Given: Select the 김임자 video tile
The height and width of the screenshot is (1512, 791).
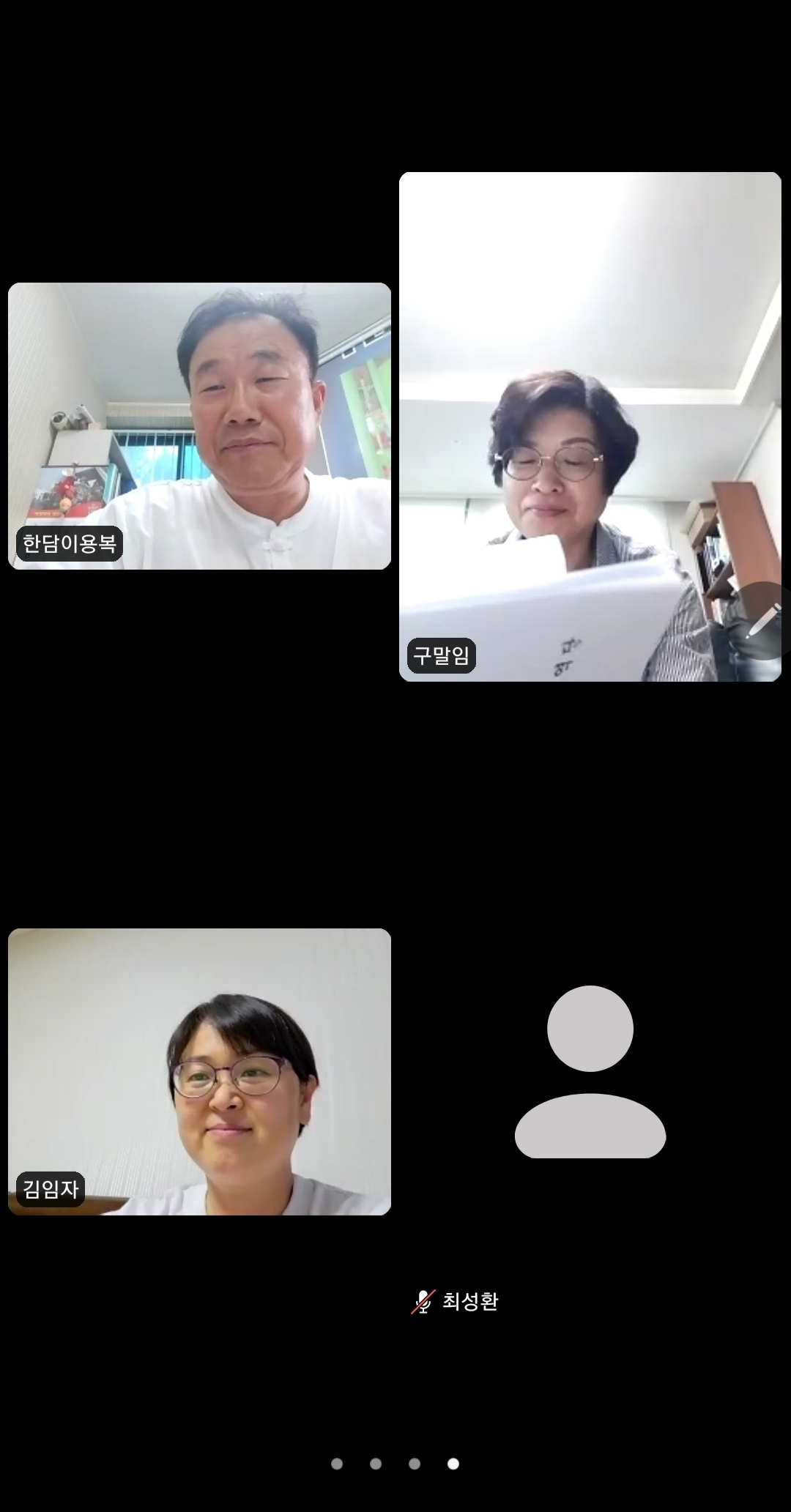Looking at the screenshot, I should point(199,1071).
